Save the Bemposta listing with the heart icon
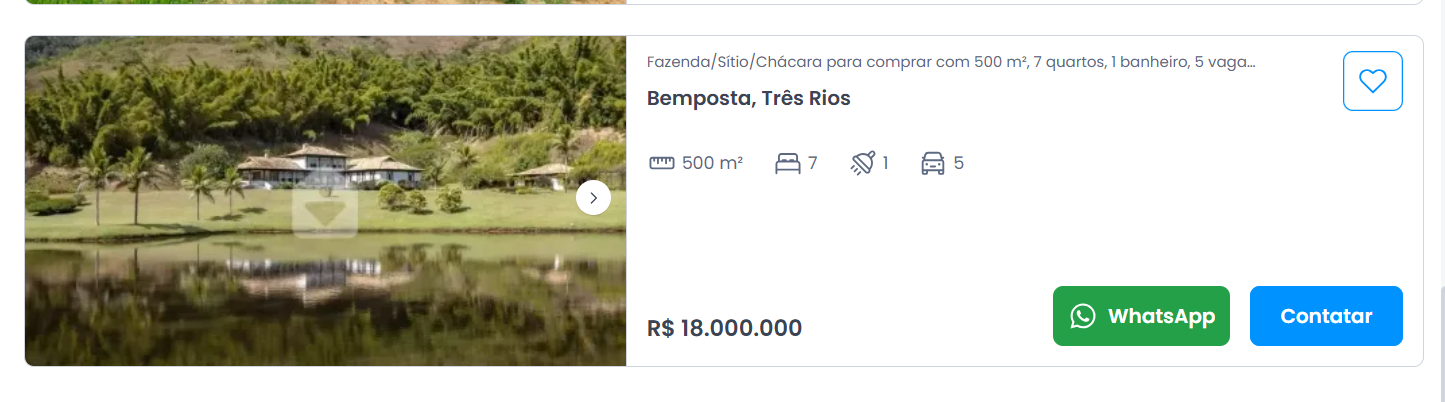Viewport: 1445px width, 402px height. (x=1372, y=81)
